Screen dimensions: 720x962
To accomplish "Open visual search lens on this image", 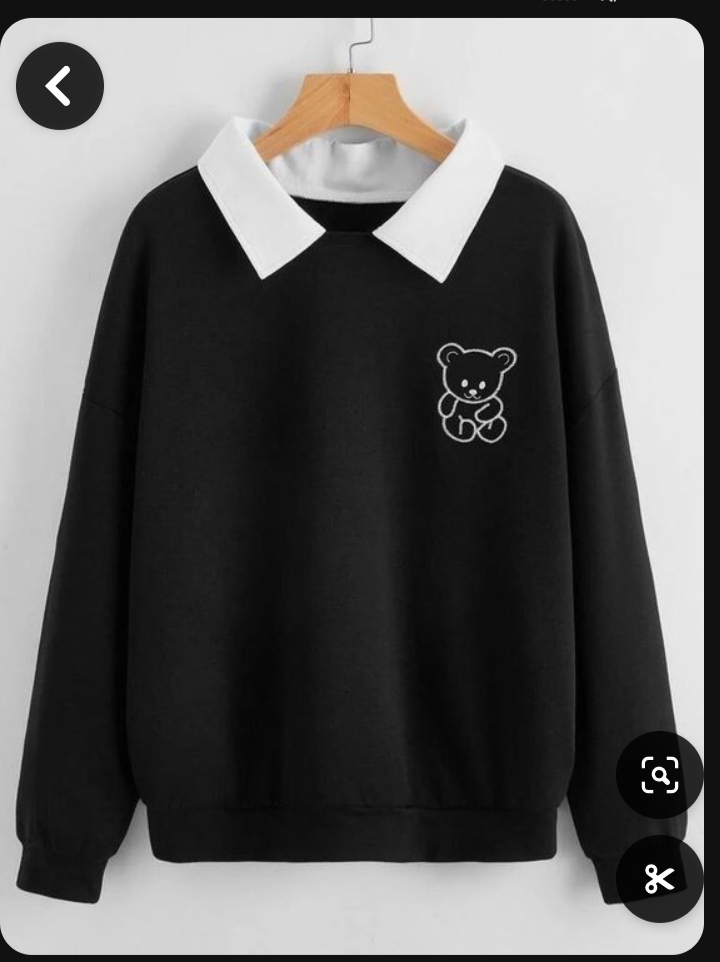I will tap(659, 775).
